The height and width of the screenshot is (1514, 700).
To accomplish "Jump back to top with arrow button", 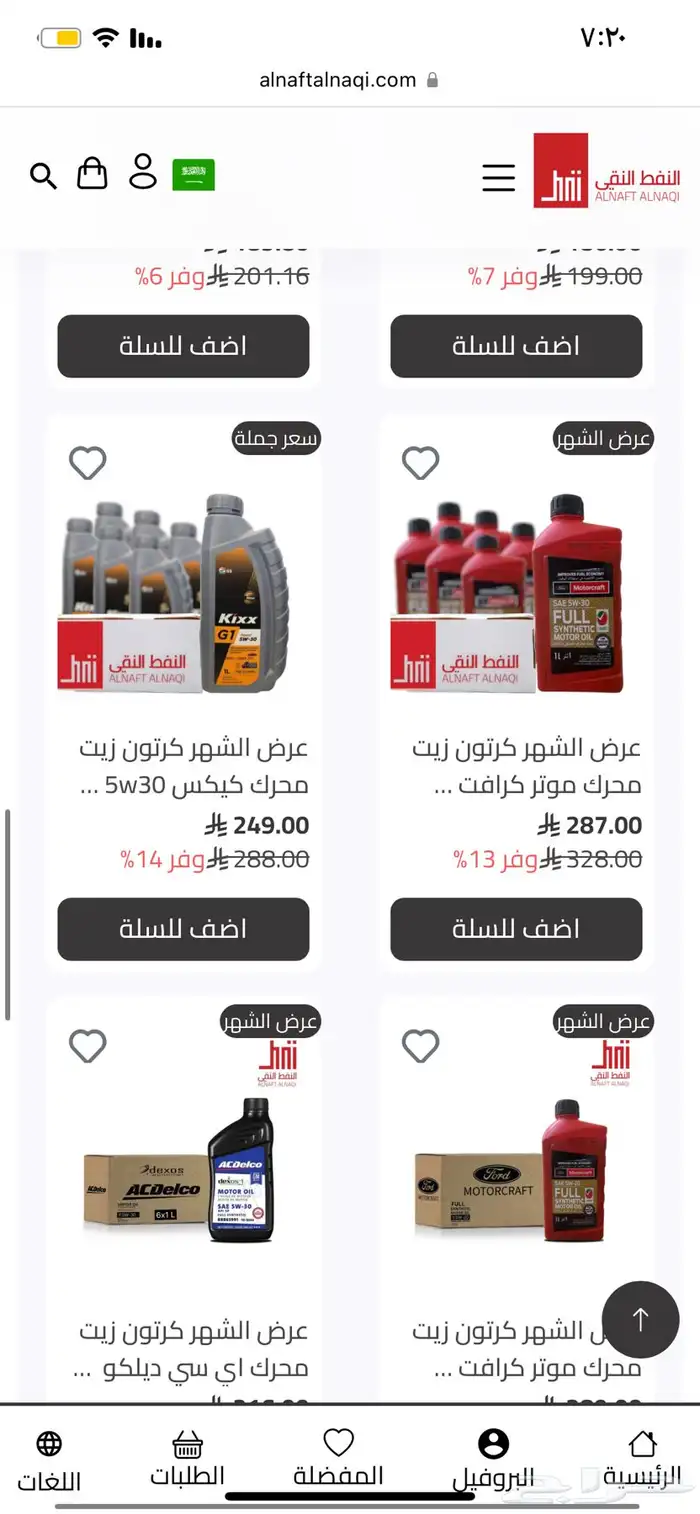I will click(x=640, y=1320).
